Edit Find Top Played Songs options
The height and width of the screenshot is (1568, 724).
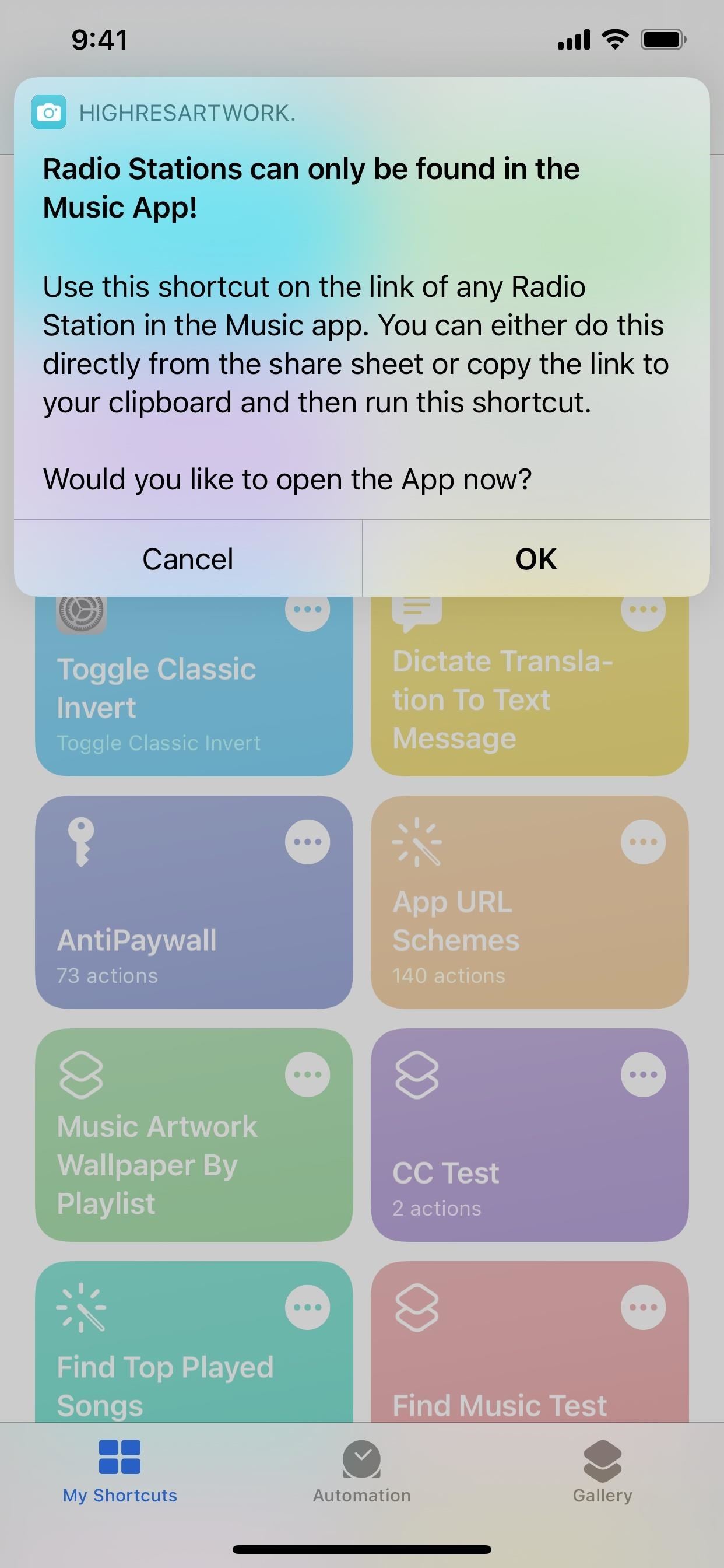(x=307, y=1307)
